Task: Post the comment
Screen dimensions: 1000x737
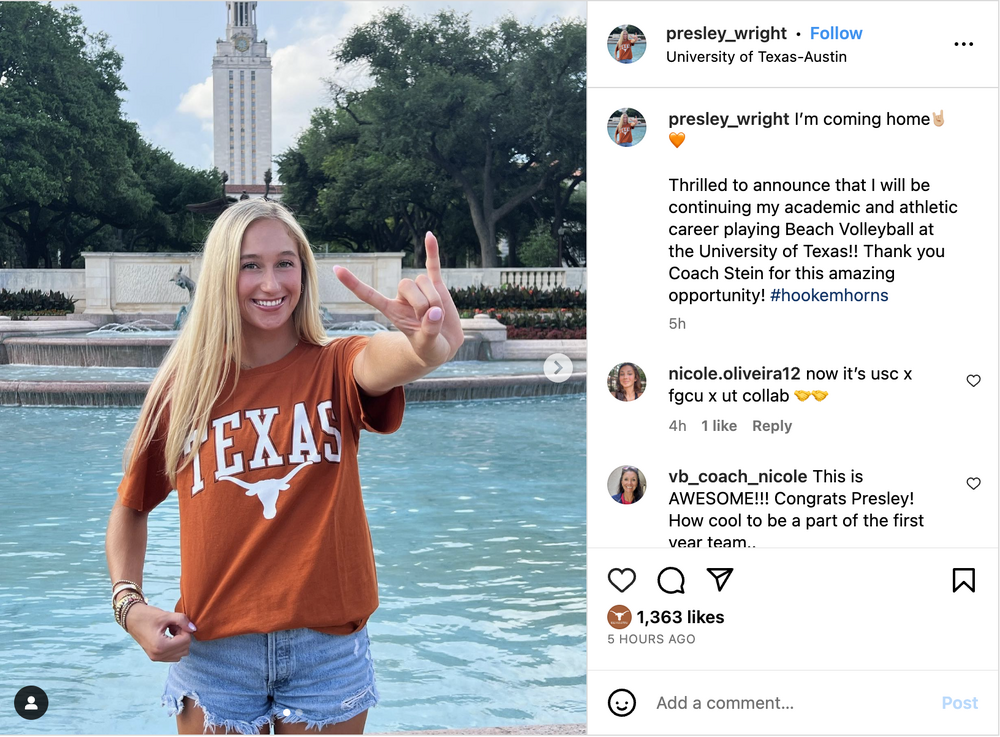Action: click(x=959, y=703)
